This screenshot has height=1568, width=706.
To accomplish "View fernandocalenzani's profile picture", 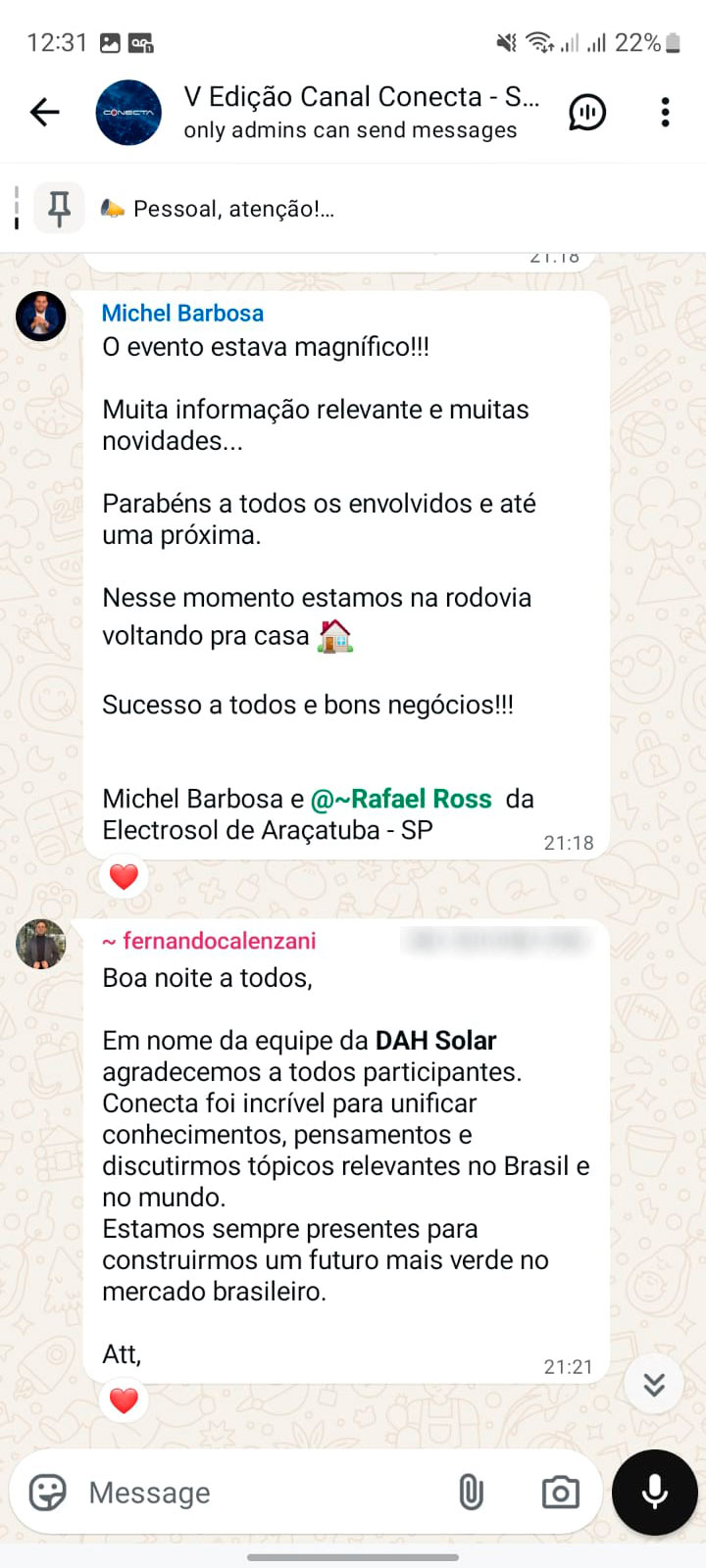I will [41, 945].
